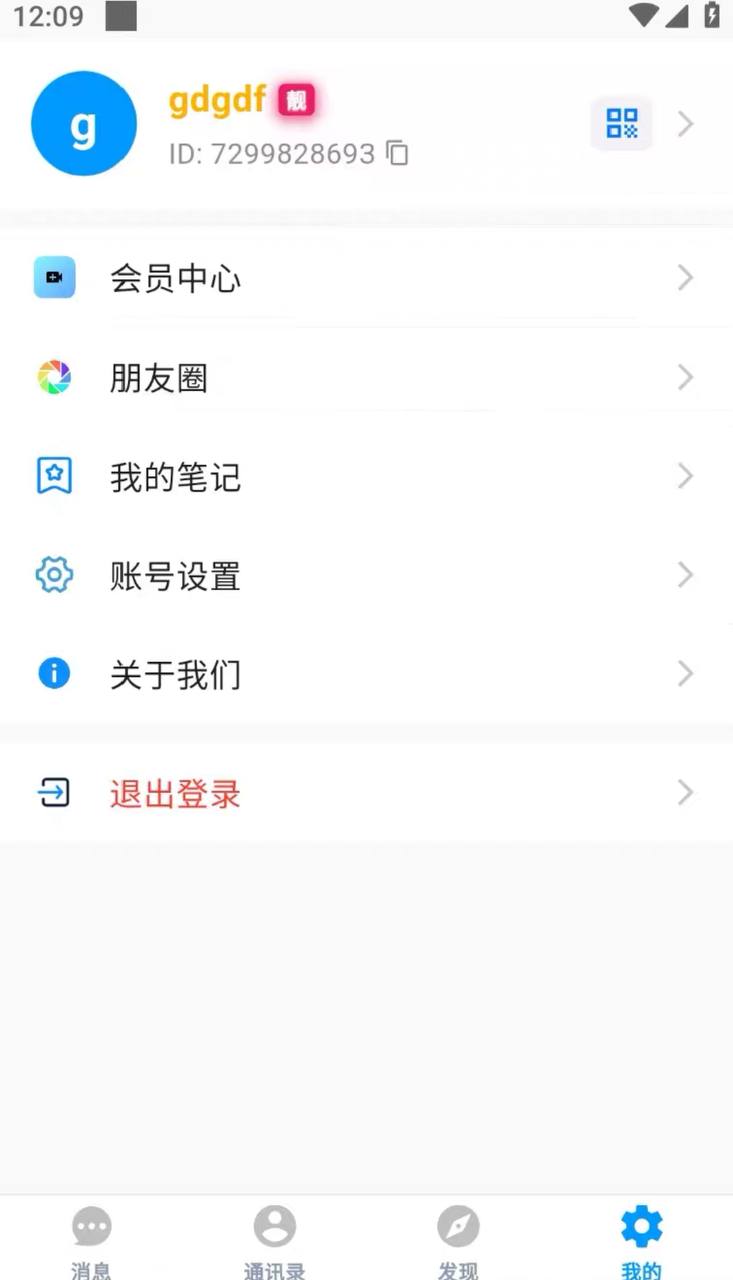Tap the gear icon next to 账号设置
Screen dimensions: 733x1280
pos(54,575)
